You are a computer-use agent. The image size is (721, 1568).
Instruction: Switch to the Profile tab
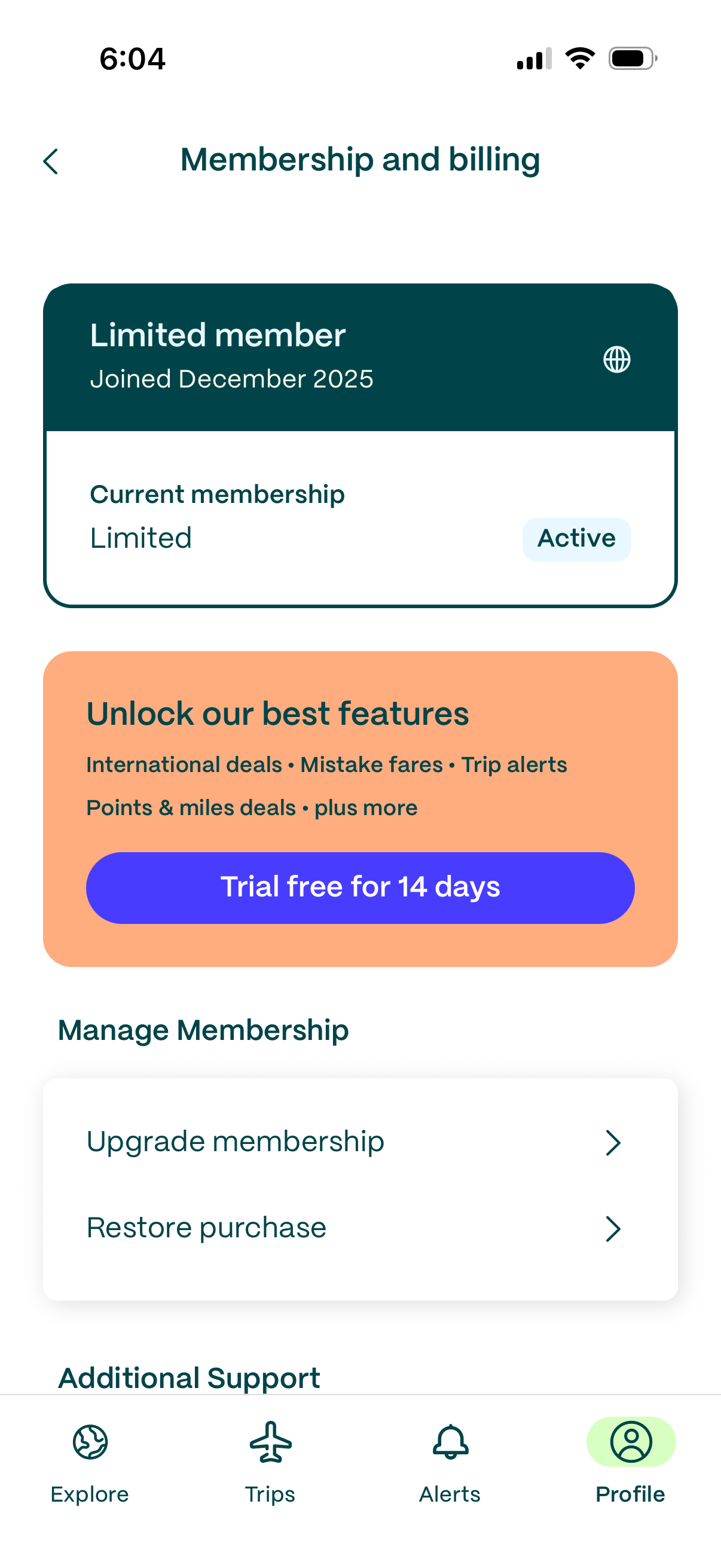tap(630, 1461)
